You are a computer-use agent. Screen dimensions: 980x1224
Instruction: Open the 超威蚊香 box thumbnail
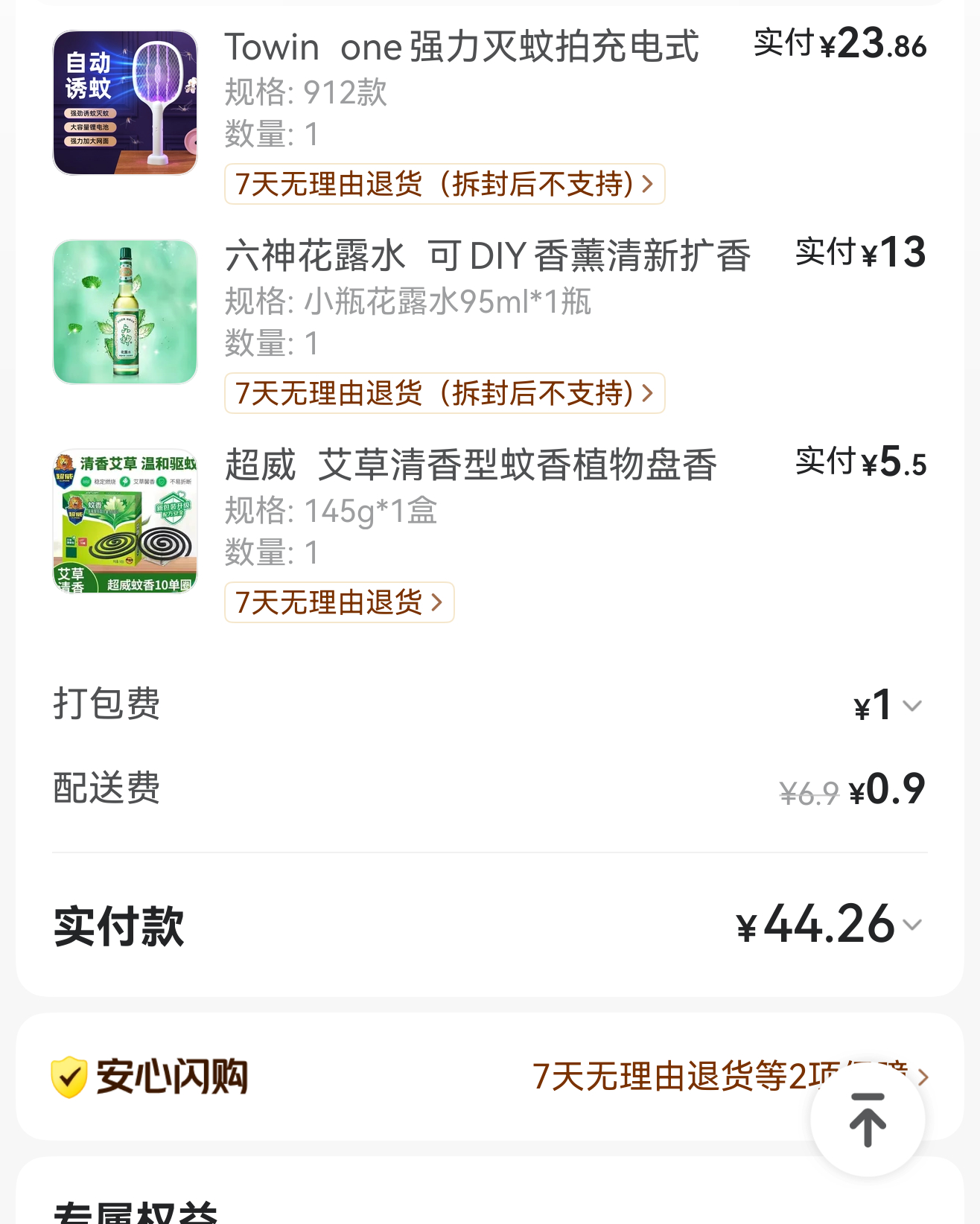tap(124, 520)
